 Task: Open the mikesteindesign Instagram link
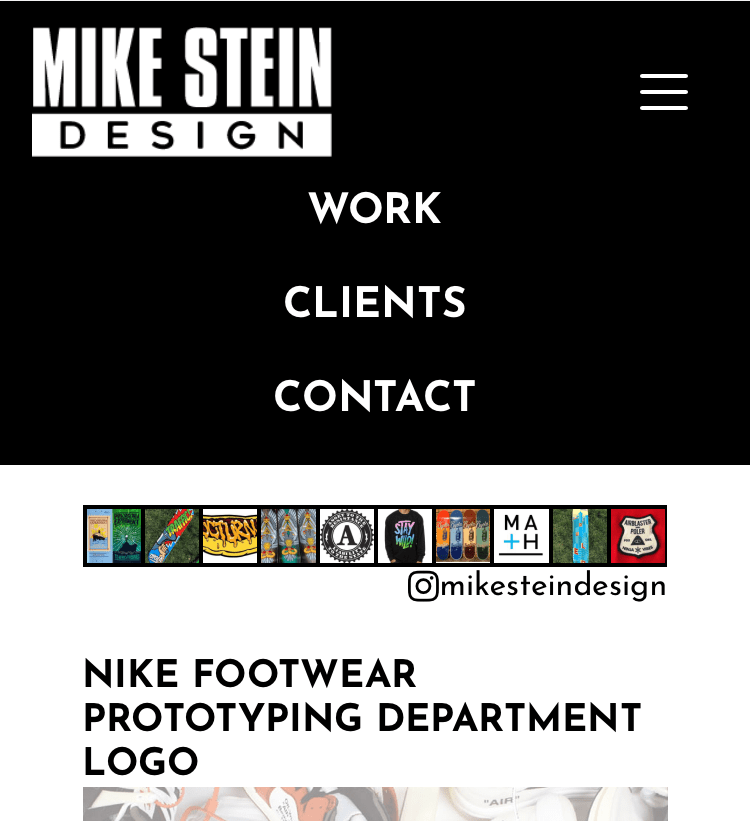pyautogui.click(x=538, y=586)
